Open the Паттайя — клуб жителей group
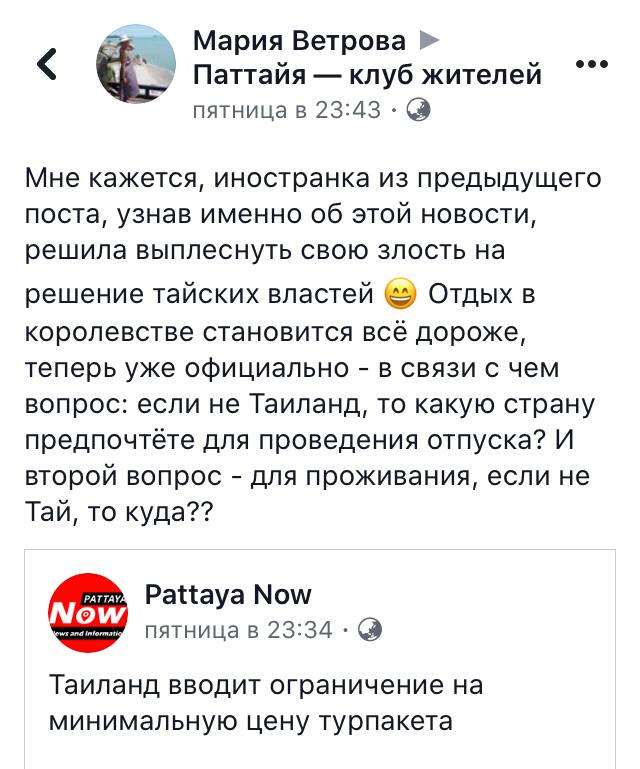Viewport: 640px width, 769px height. pos(366,75)
